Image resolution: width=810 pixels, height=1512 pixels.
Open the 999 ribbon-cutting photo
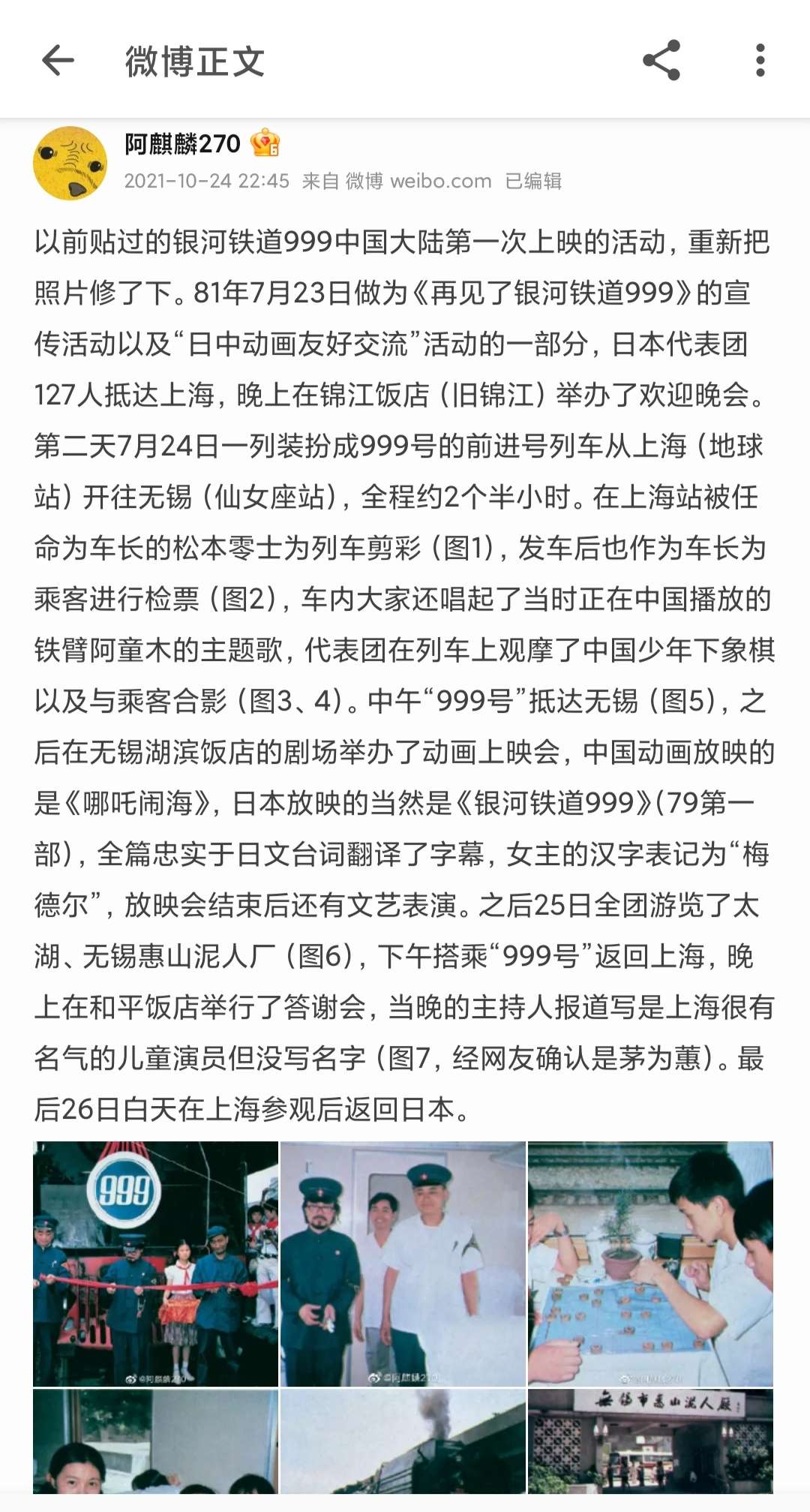(155, 1264)
